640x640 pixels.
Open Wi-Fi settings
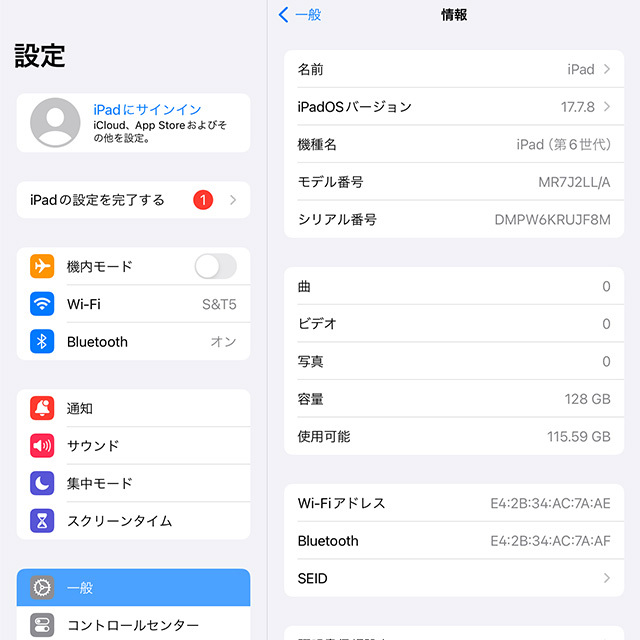click(133, 304)
